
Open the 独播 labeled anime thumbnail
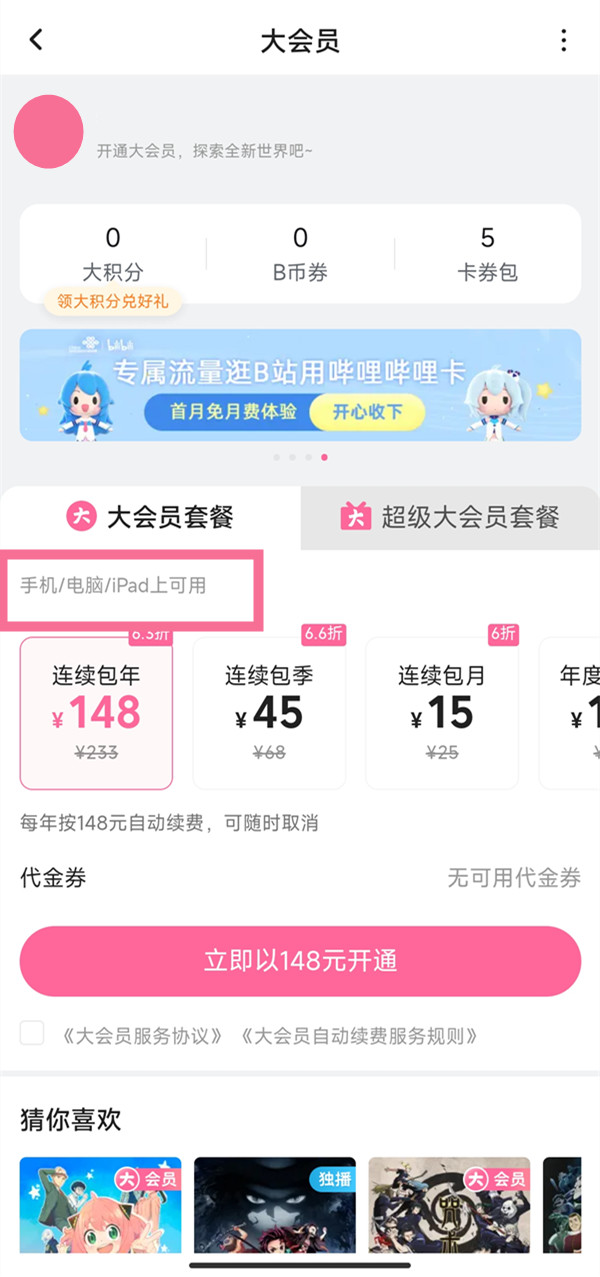click(x=274, y=1205)
